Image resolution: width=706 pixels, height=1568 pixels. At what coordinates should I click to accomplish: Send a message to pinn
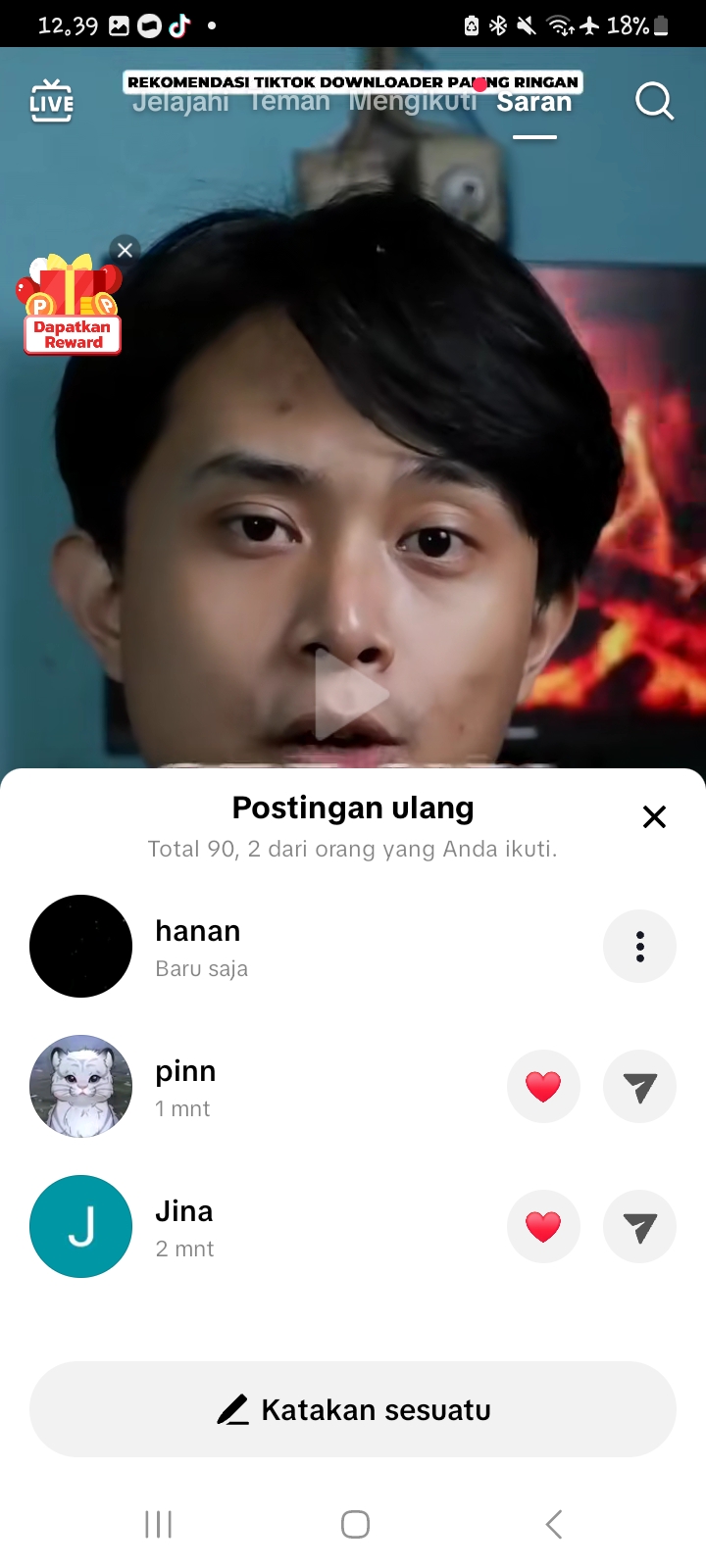[x=639, y=1087]
